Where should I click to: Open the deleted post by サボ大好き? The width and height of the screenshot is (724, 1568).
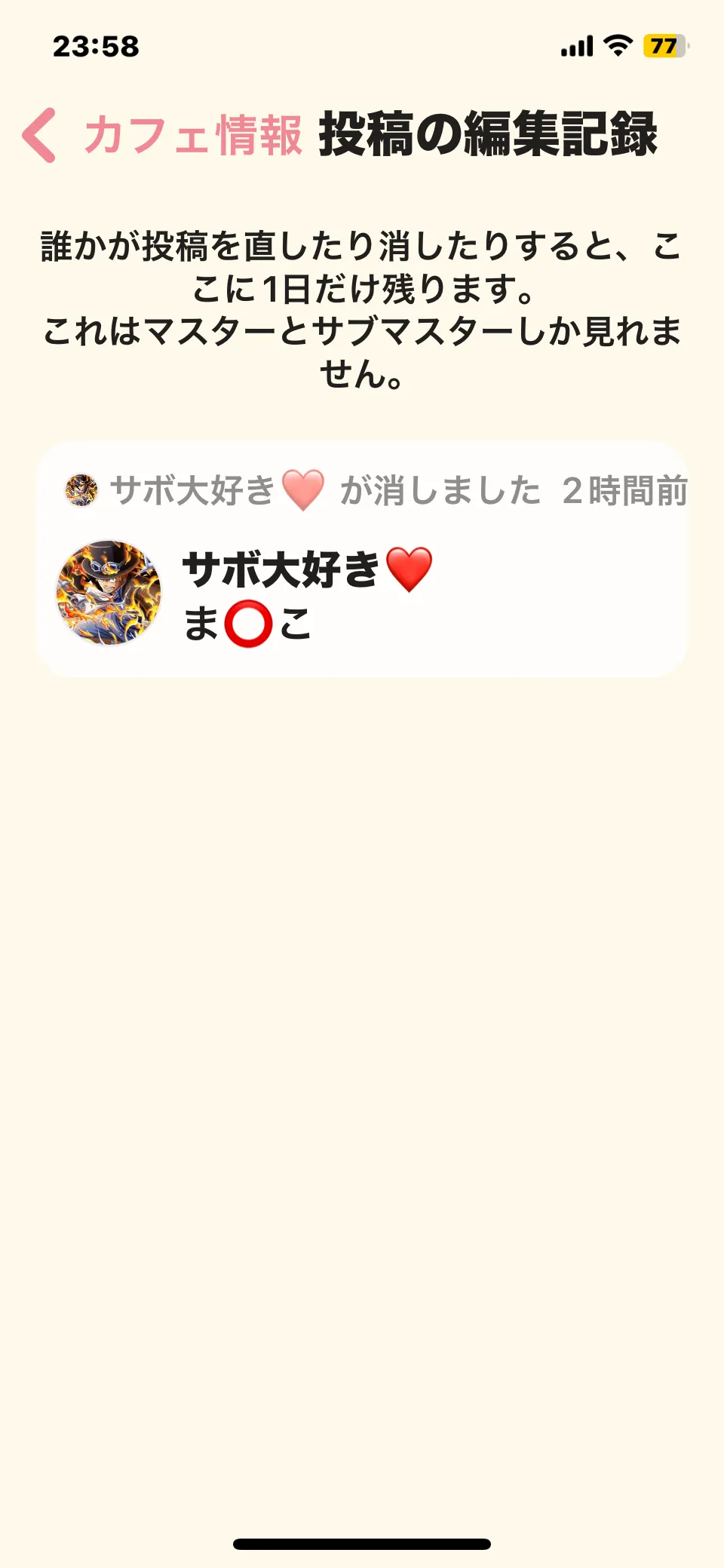[x=362, y=594]
